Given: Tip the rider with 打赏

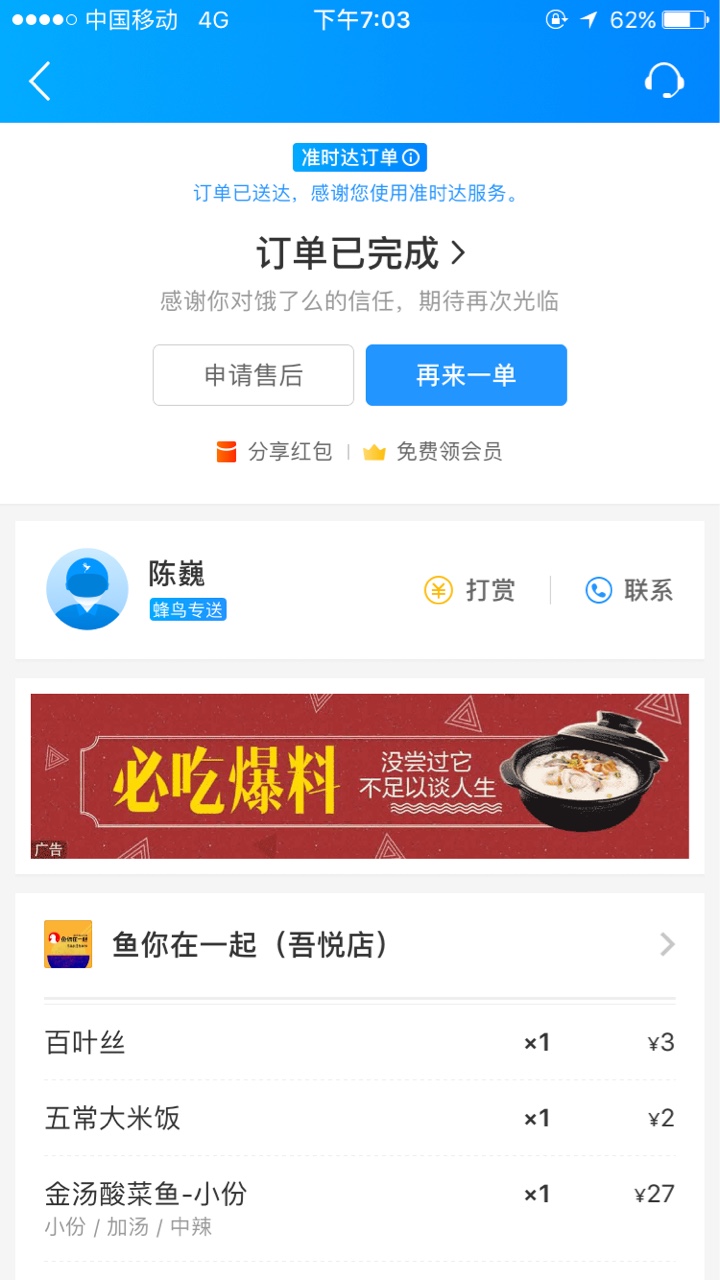Looking at the screenshot, I should (470, 590).
